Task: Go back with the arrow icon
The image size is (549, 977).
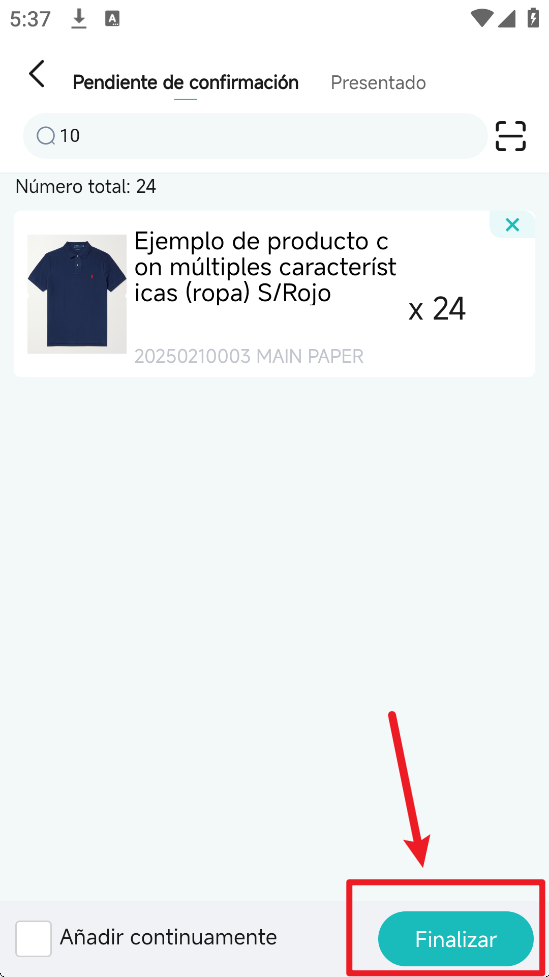Action: 37,74
